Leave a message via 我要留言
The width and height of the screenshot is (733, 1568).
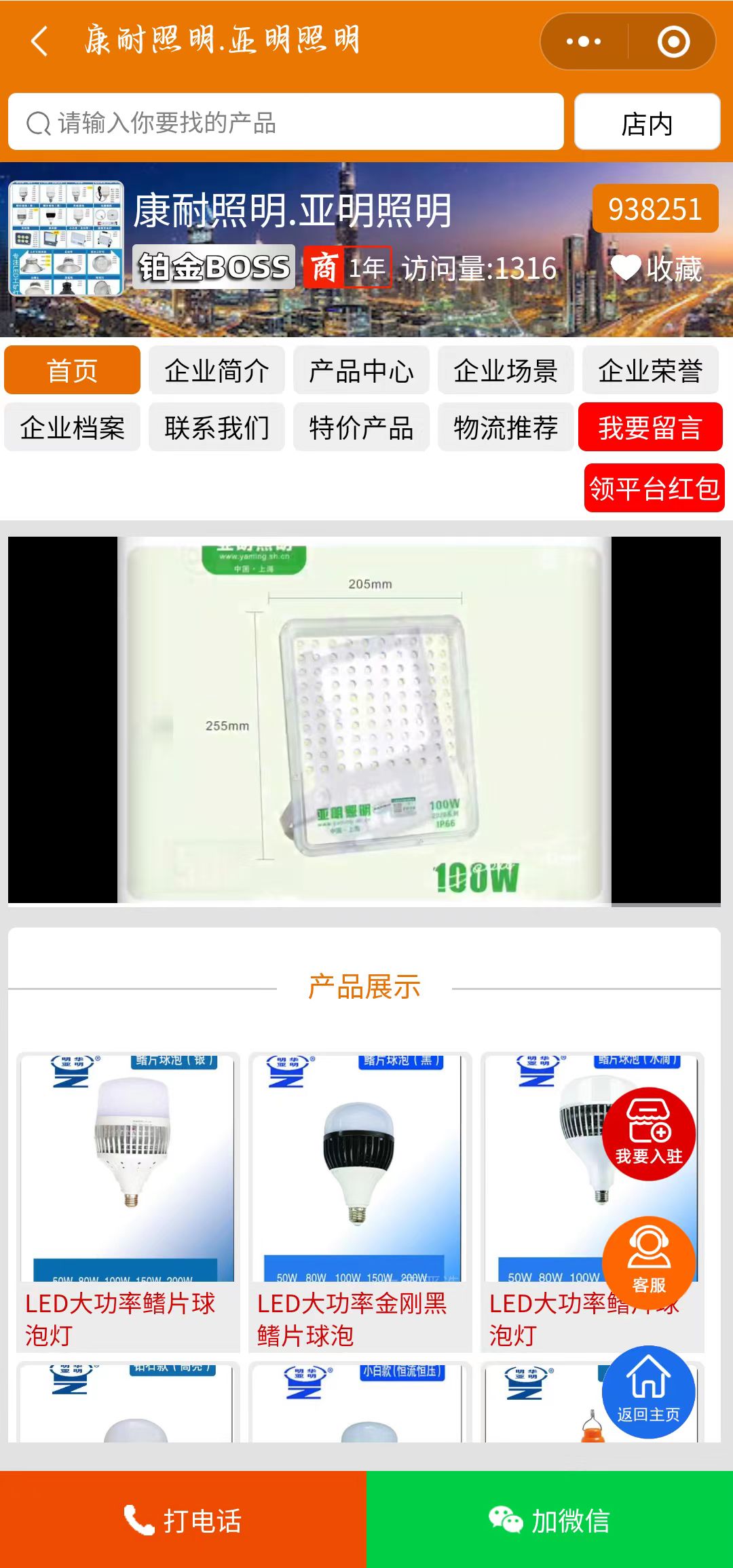tap(650, 427)
